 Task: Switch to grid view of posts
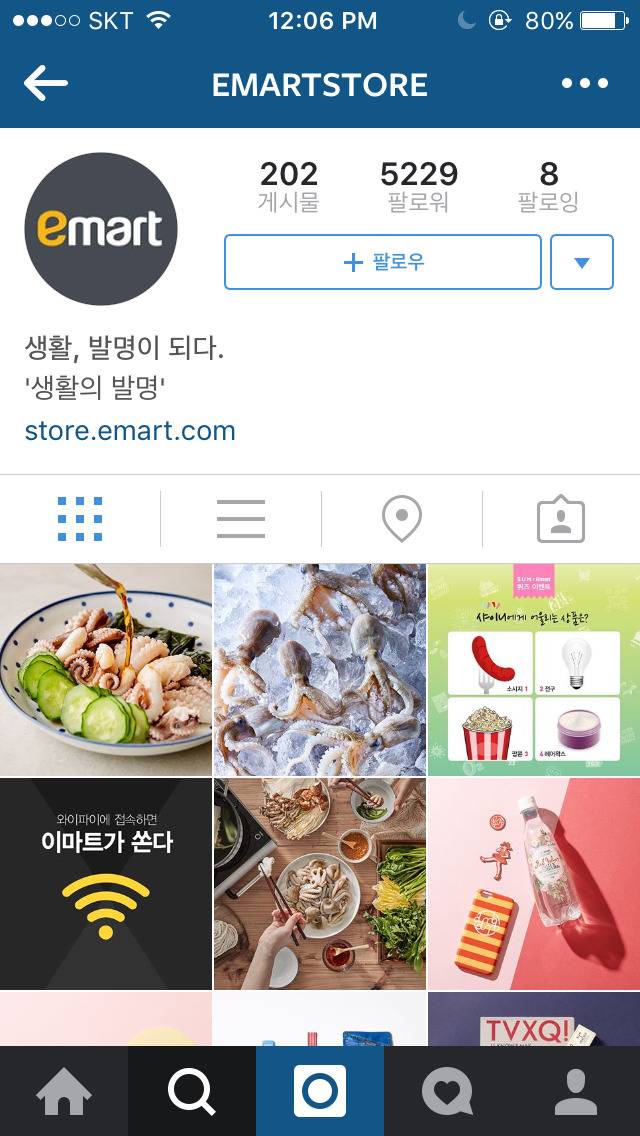[x=80, y=519]
